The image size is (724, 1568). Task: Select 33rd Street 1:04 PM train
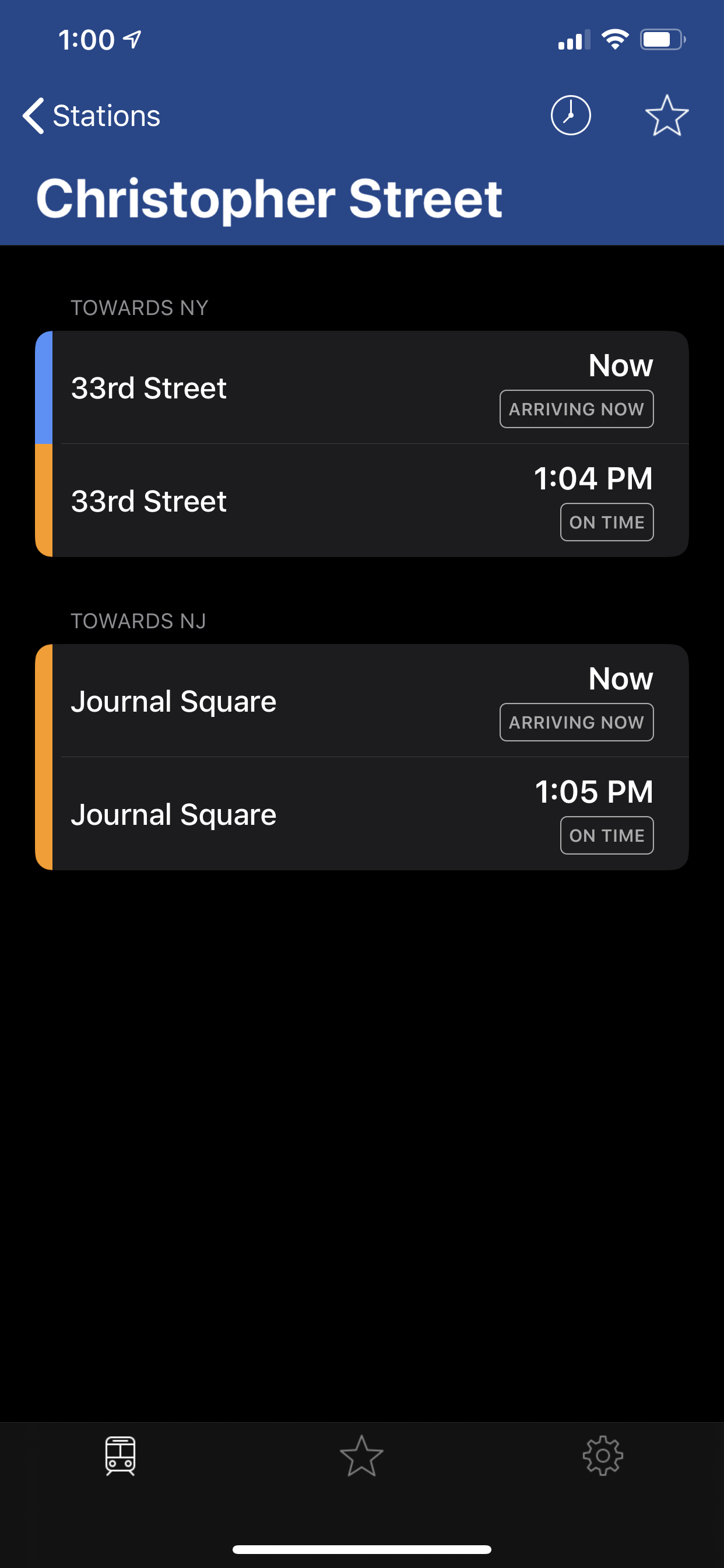[x=362, y=501]
